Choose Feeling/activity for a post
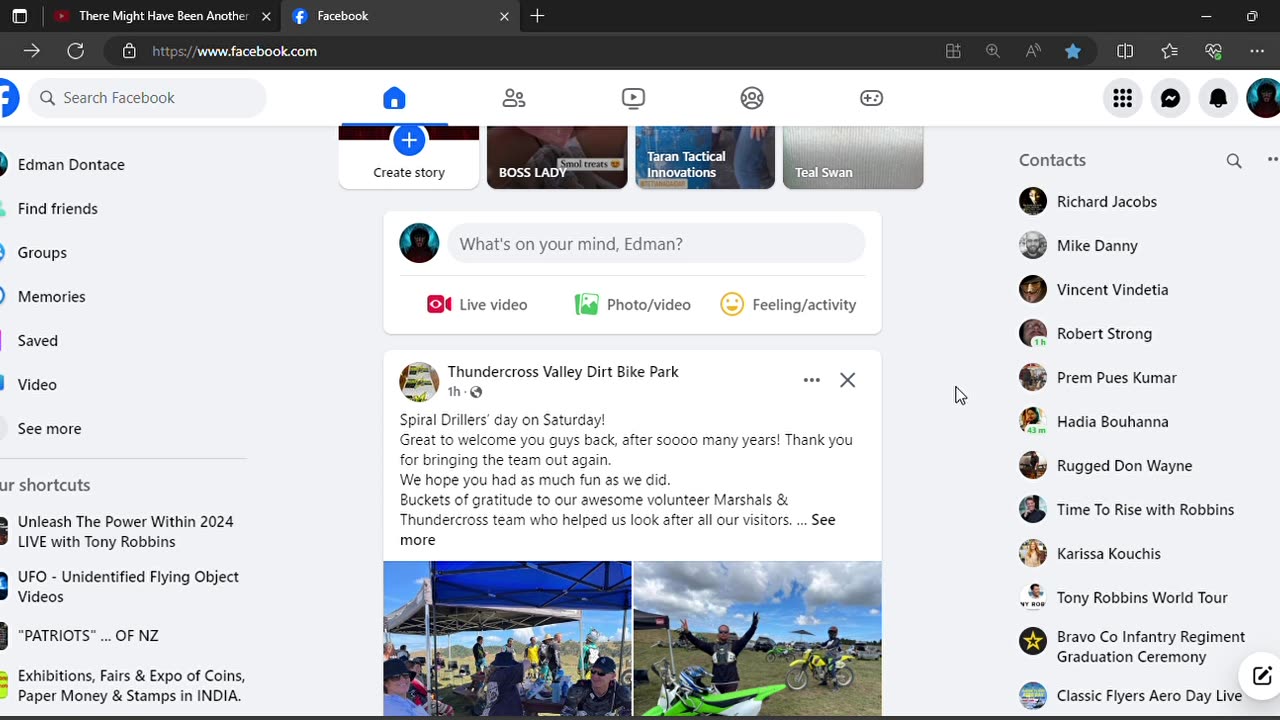 click(x=789, y=305)
